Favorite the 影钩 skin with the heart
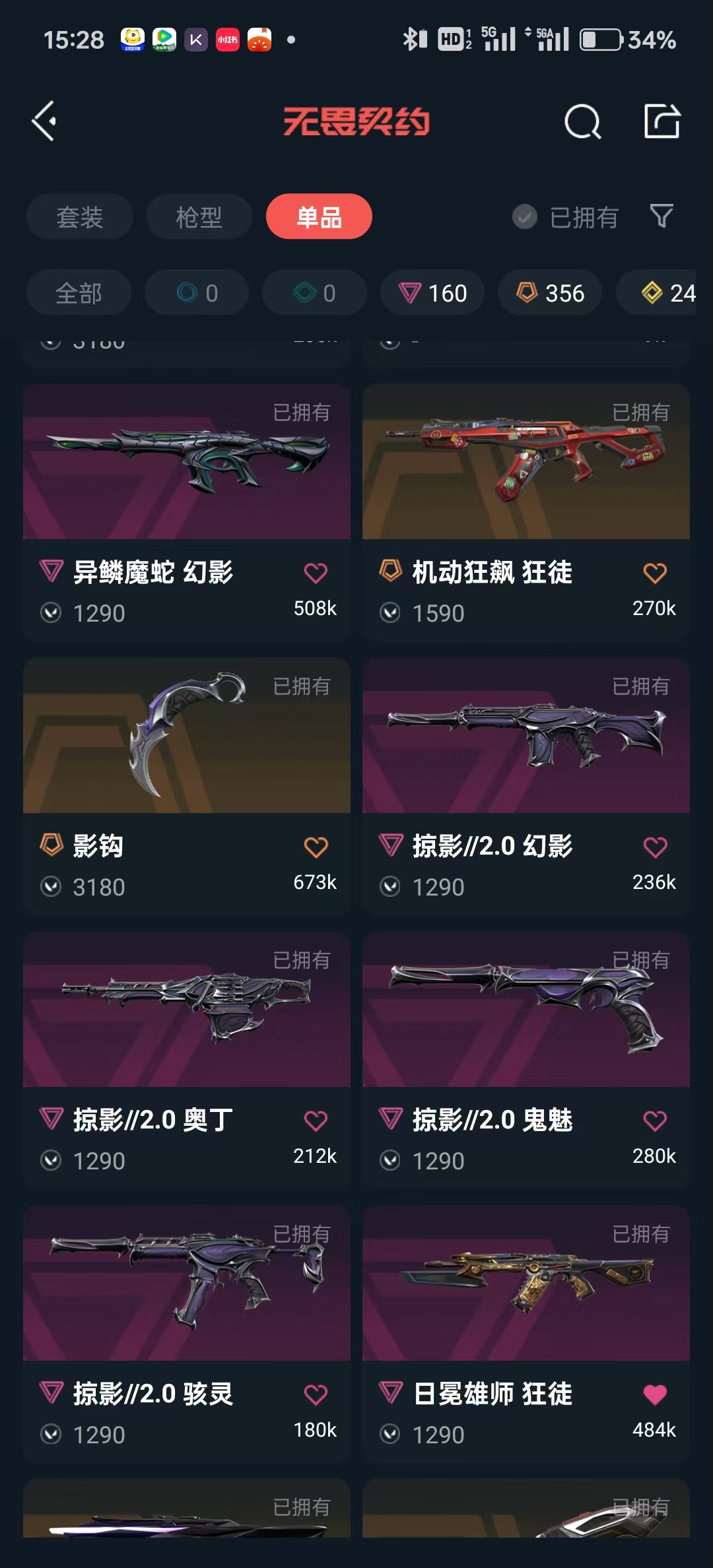This screenshot has width=713, height=1568. click(315, 847)
